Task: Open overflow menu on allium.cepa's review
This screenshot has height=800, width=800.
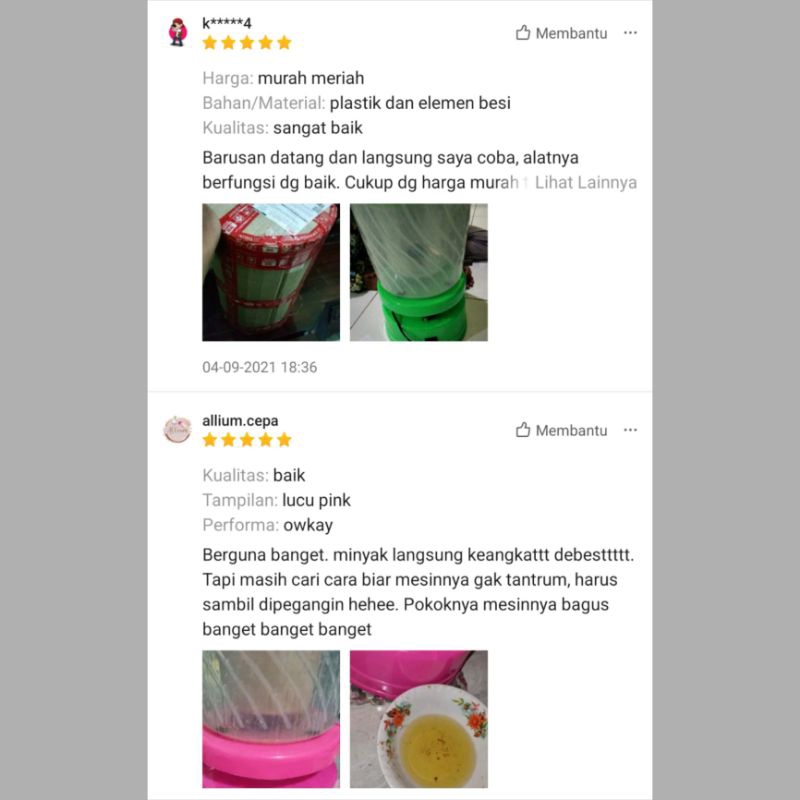Action: pos(630,430)
